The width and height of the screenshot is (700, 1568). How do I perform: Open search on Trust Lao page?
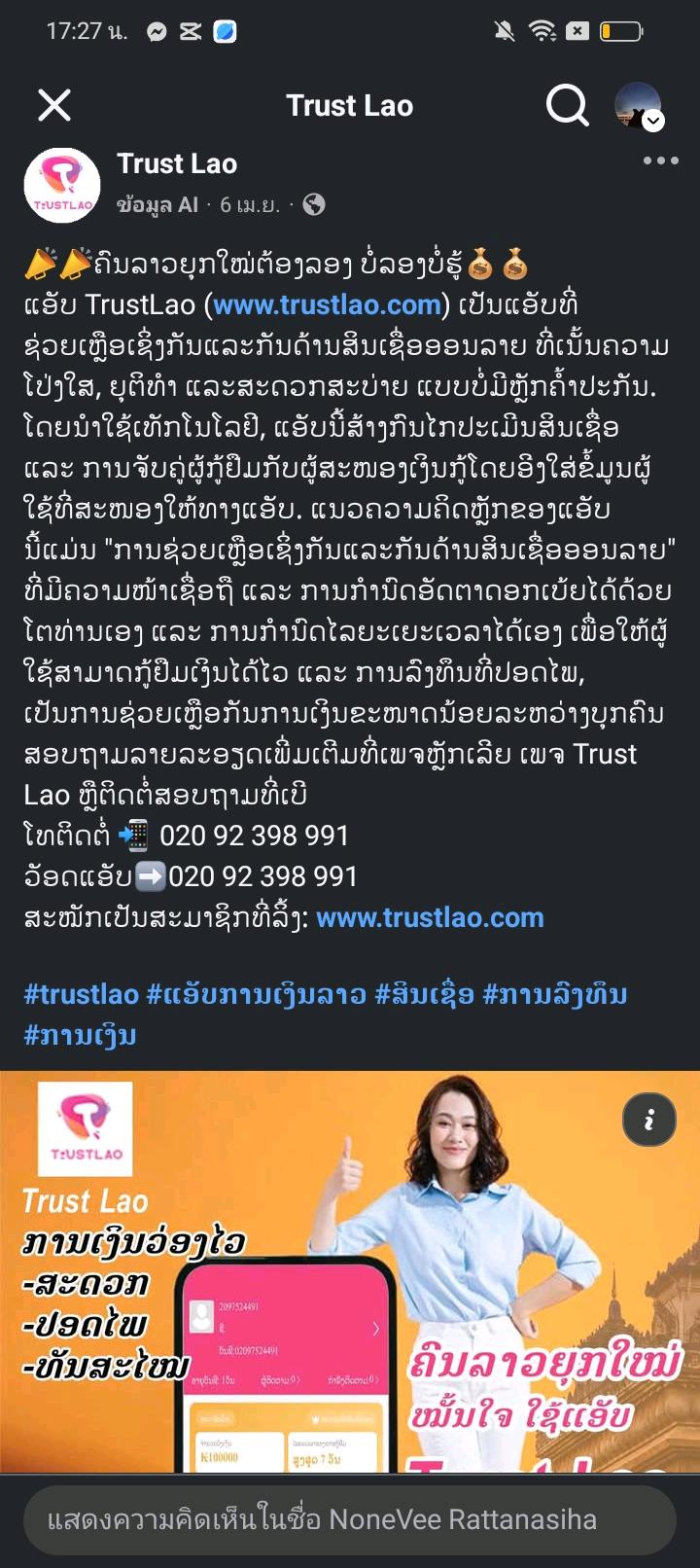tap(567, 105)
